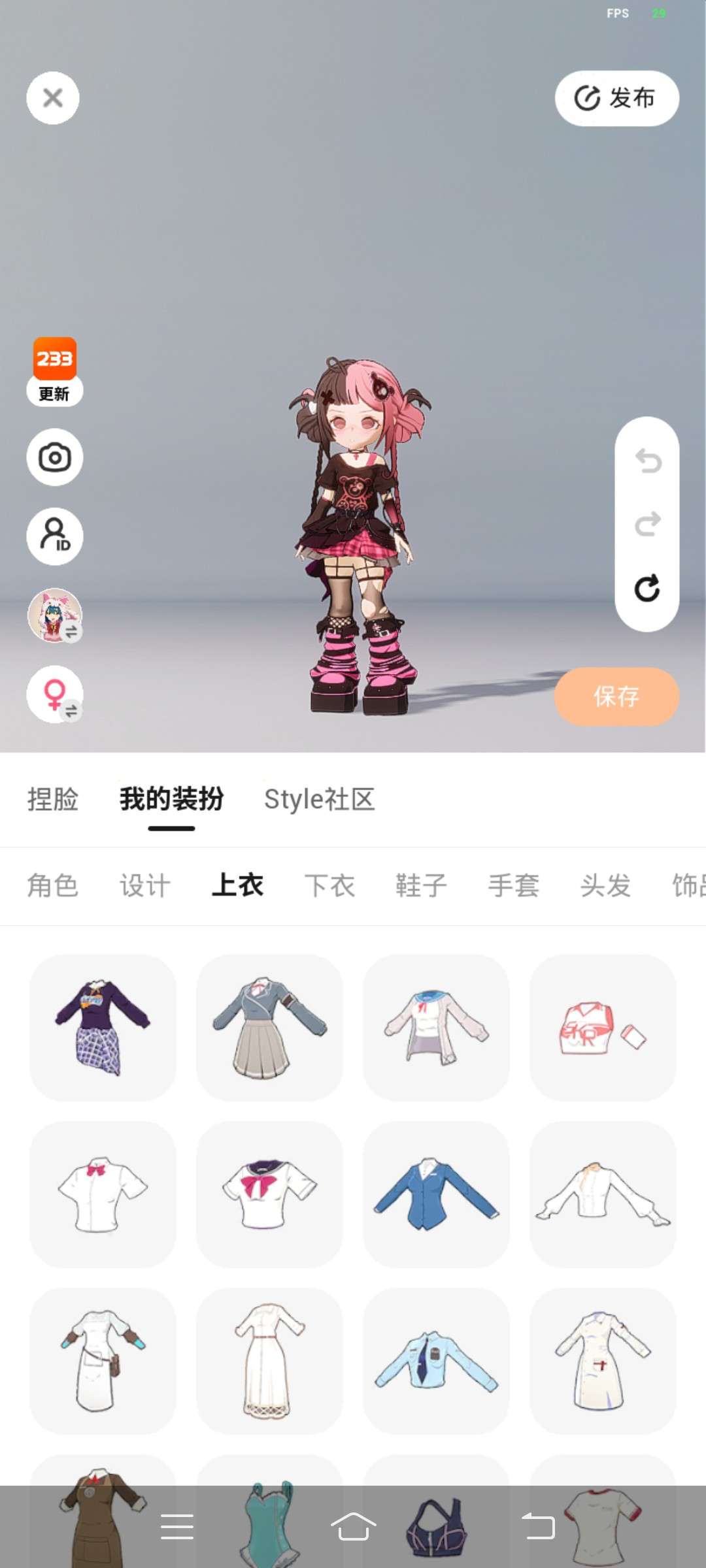This screenshot has height=1568, width=706.
Task: Reset outfit with the refresh icon
Action: [x=648, y=588]
